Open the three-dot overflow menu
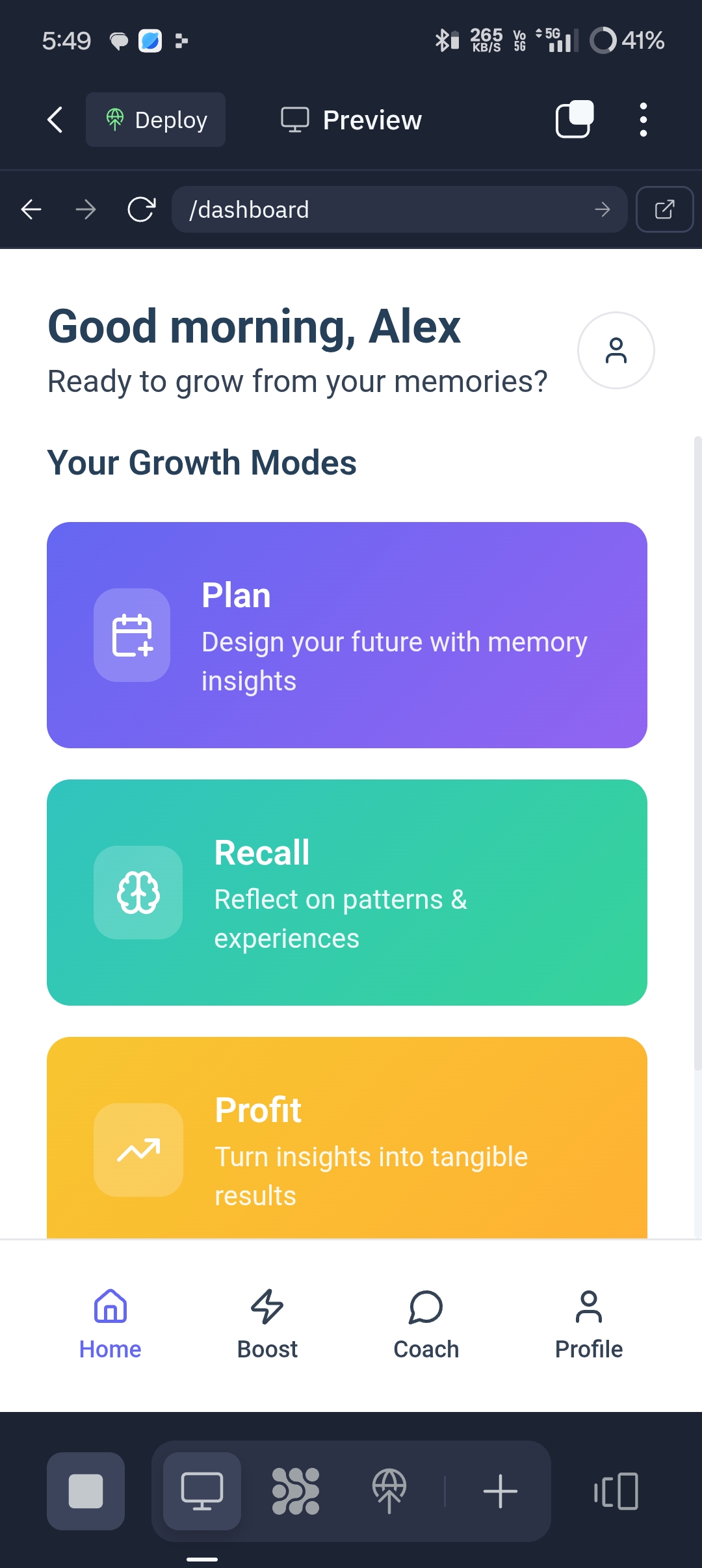The width and height of the screenshot is (702, 1568). point(643,120)
